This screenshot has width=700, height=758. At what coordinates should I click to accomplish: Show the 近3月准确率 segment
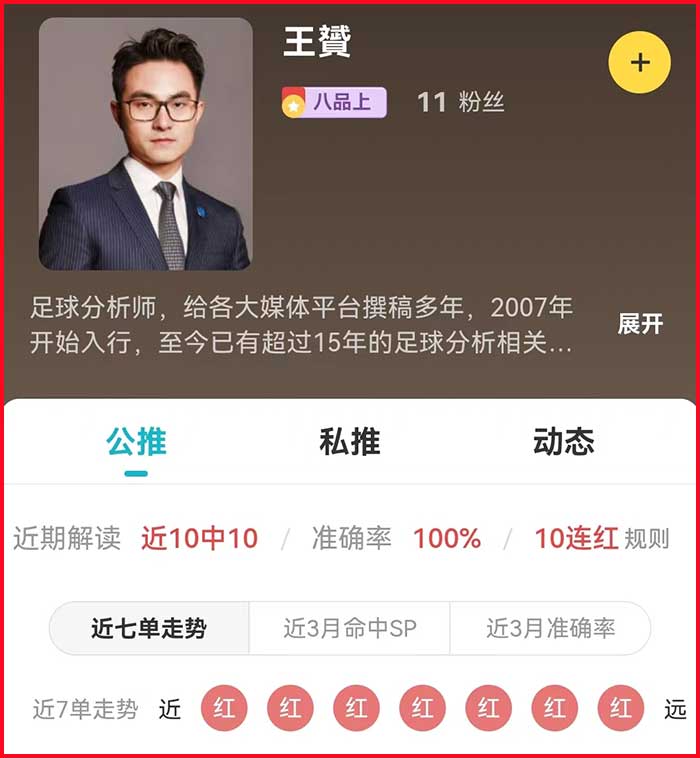550,628
